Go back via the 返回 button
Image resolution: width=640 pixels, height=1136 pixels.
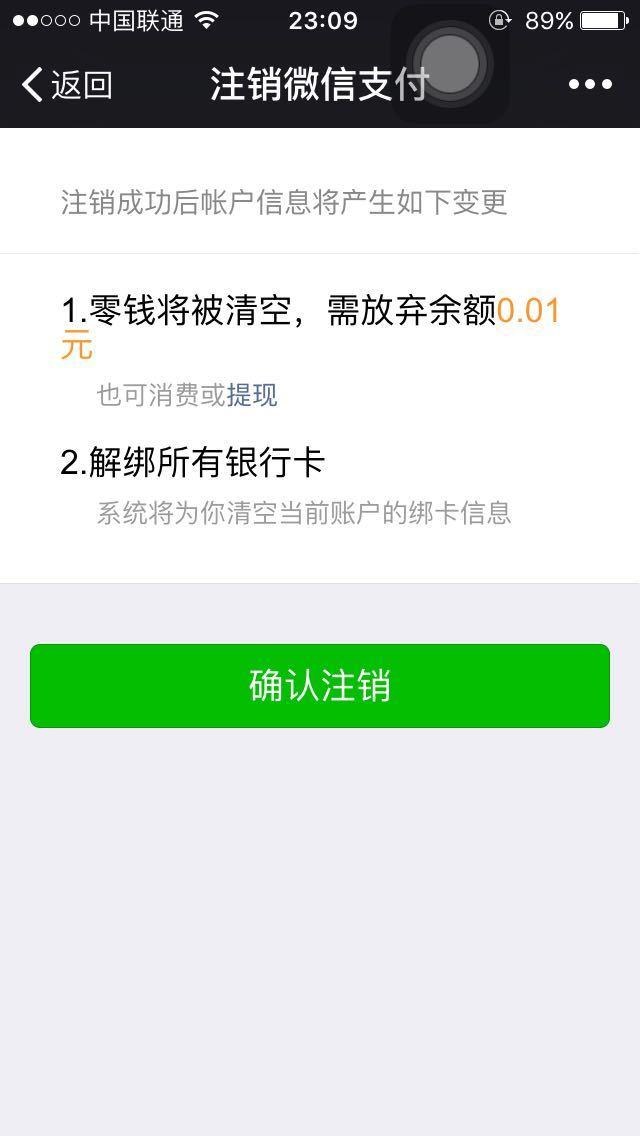tap(66, 85)
